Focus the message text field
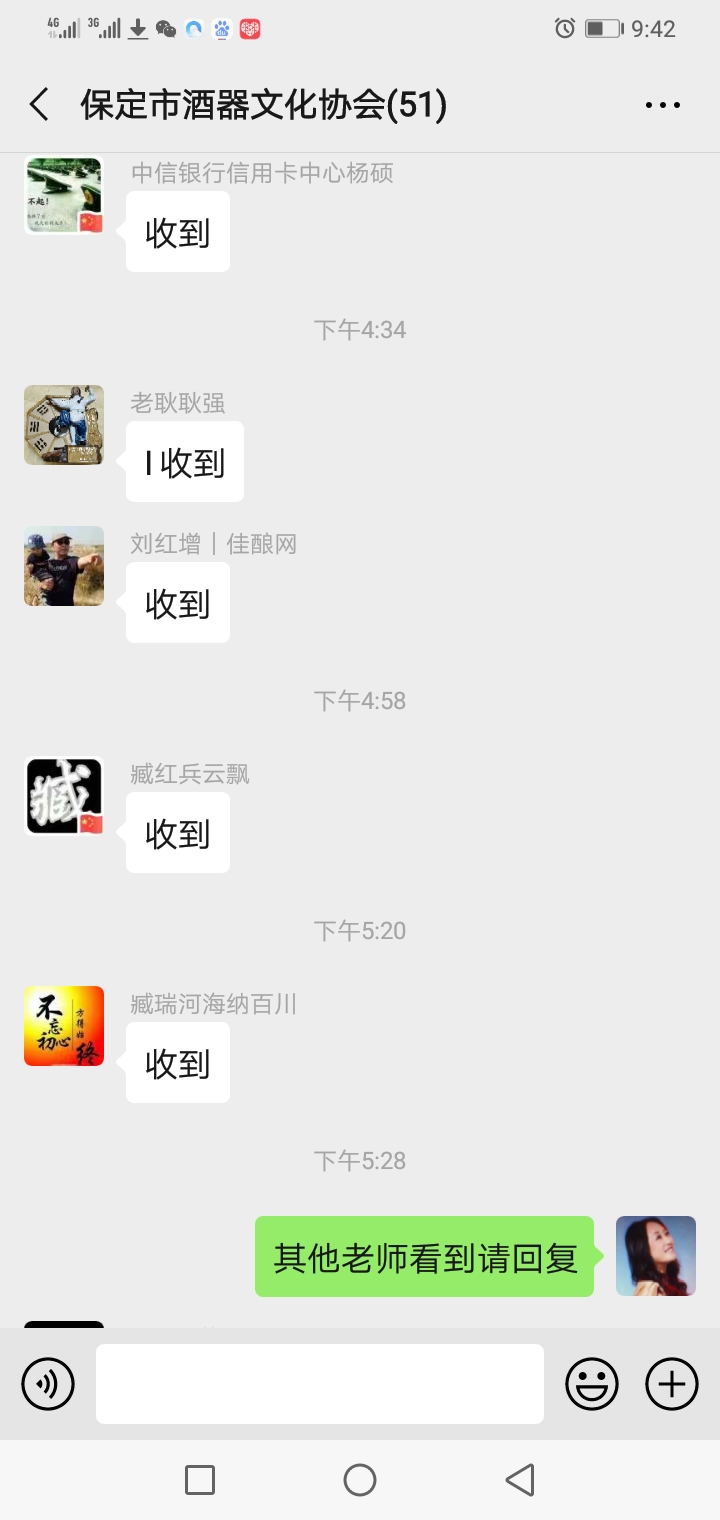 pos(320,1384)
